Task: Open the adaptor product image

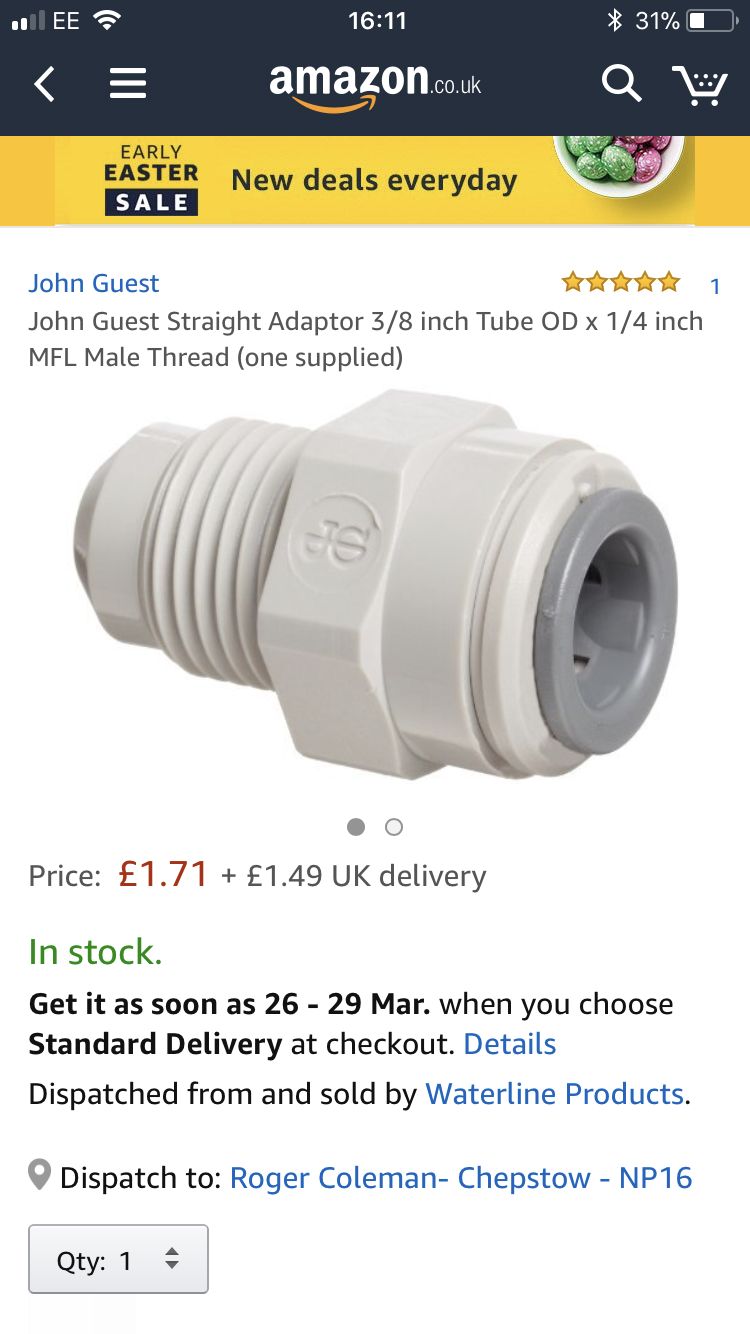Action: (x=375, y=585)
